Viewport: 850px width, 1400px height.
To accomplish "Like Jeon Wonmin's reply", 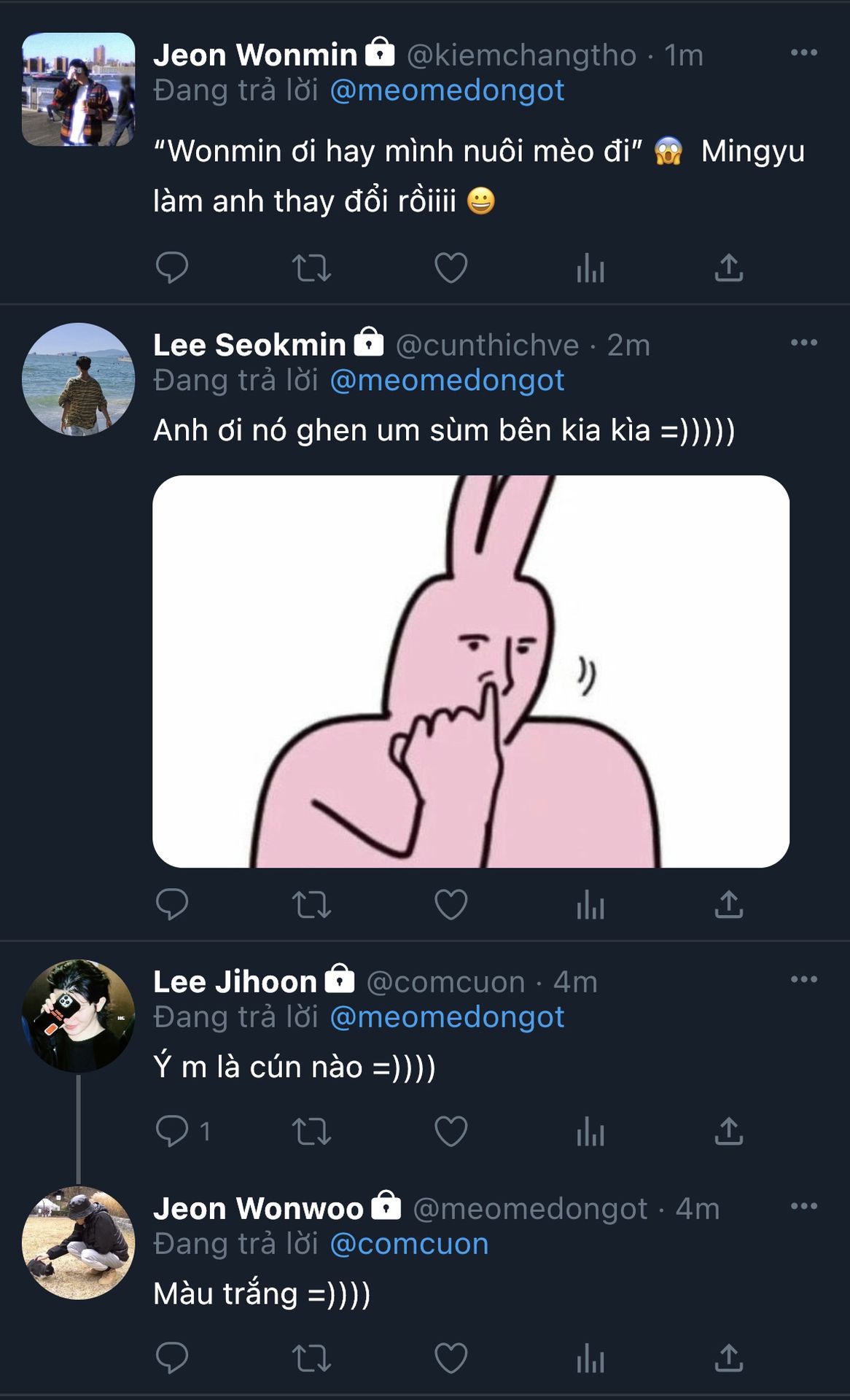I will click(451, 268).
